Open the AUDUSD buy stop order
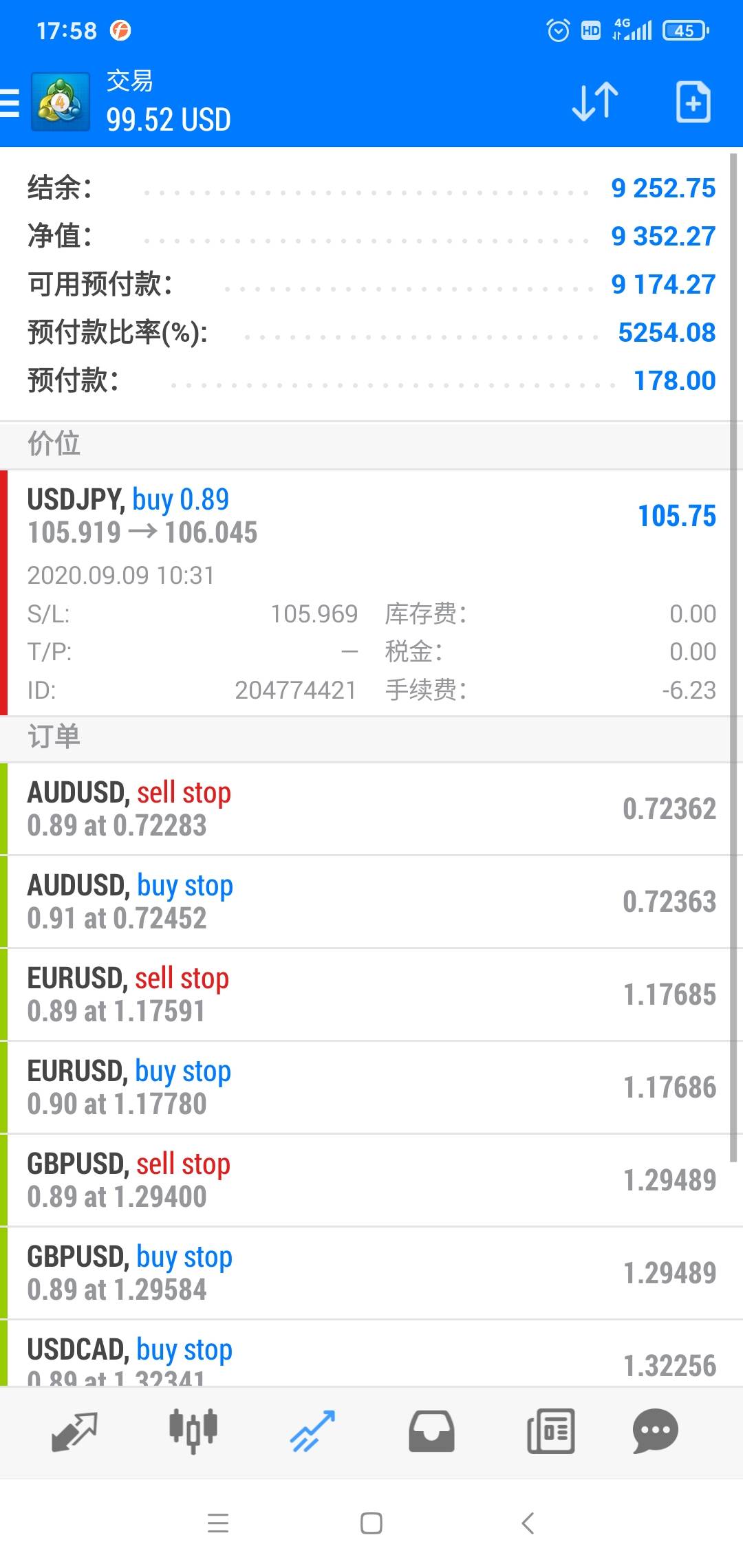Viewport: 743px width, 1568px height. [x=371, y=902]
